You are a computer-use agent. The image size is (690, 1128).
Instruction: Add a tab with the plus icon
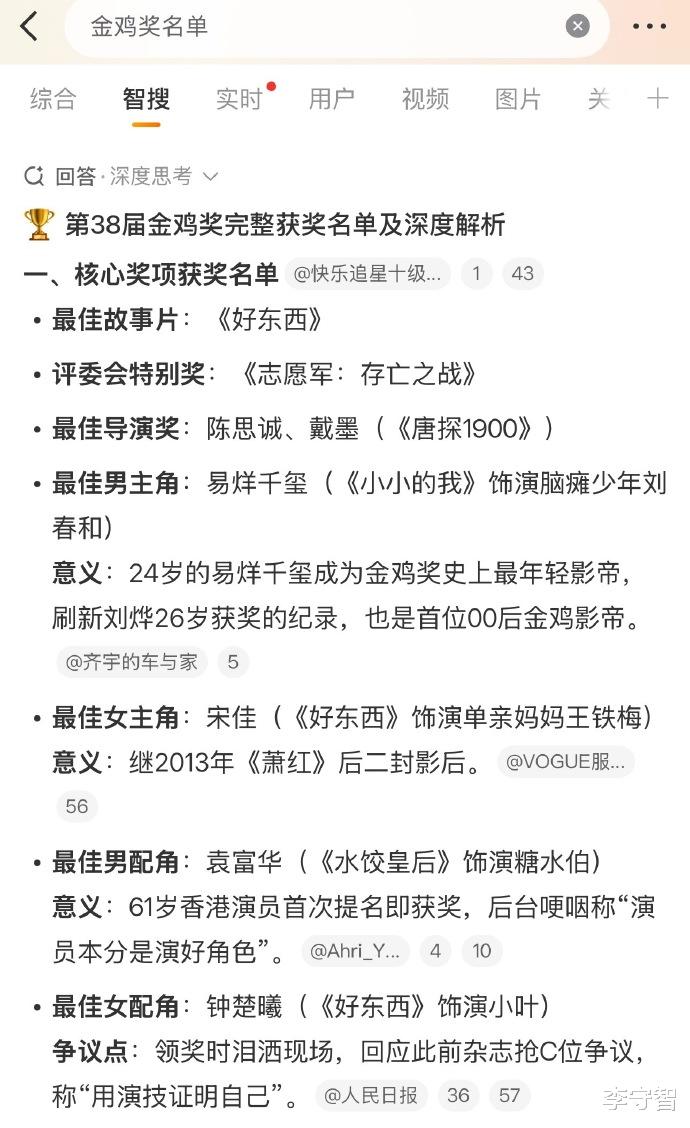point(657,98)
